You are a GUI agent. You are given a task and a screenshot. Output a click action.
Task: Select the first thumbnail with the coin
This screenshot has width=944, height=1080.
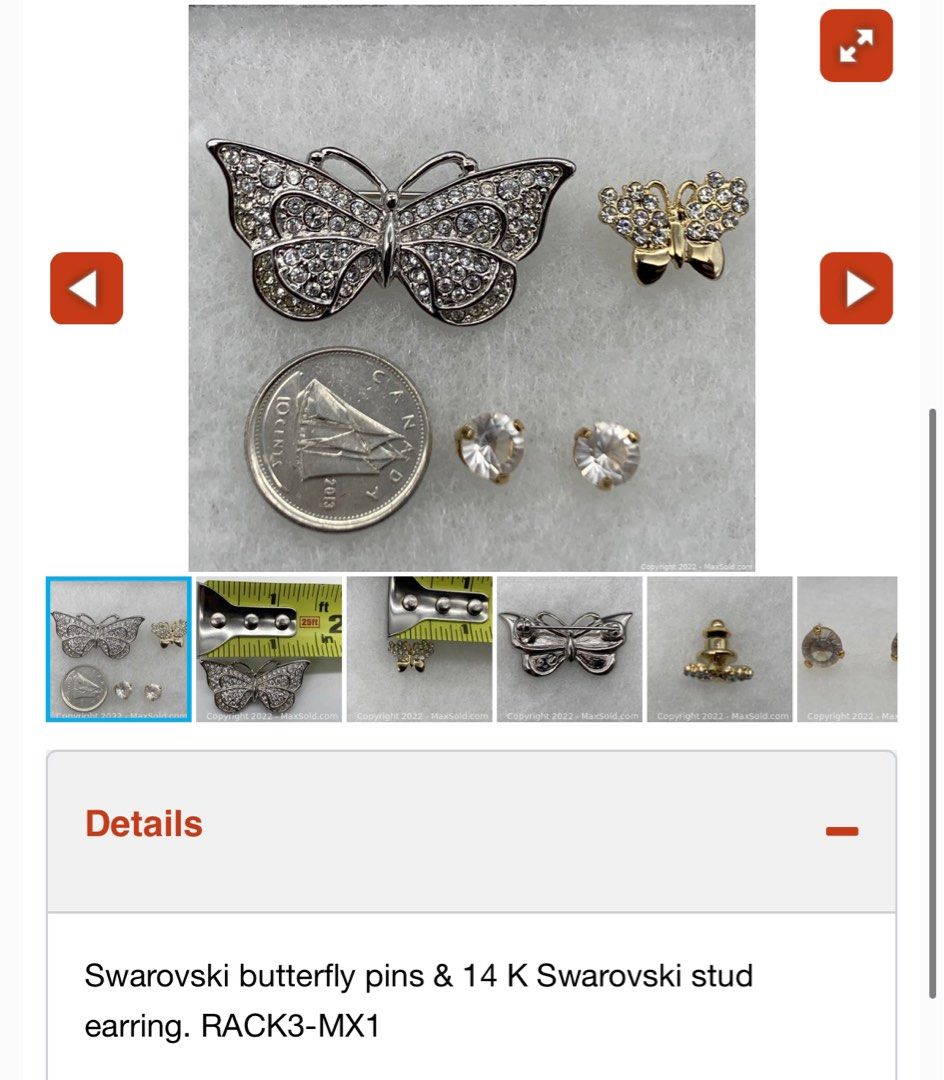118,649
